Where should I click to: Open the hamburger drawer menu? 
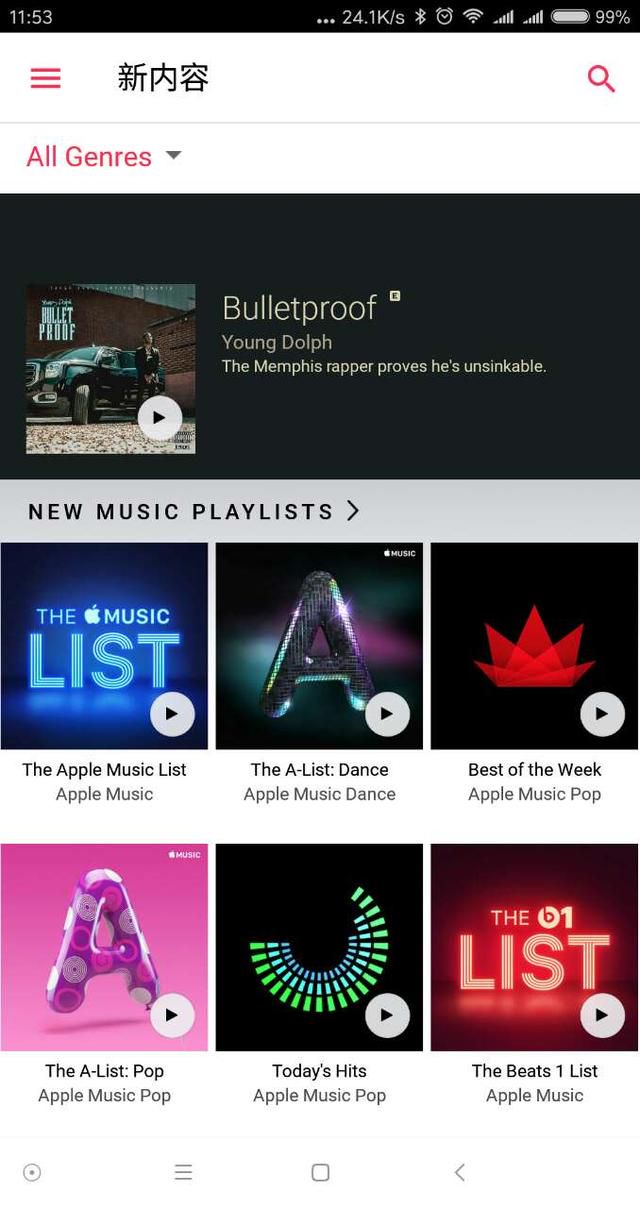click(x=46, y=78)
